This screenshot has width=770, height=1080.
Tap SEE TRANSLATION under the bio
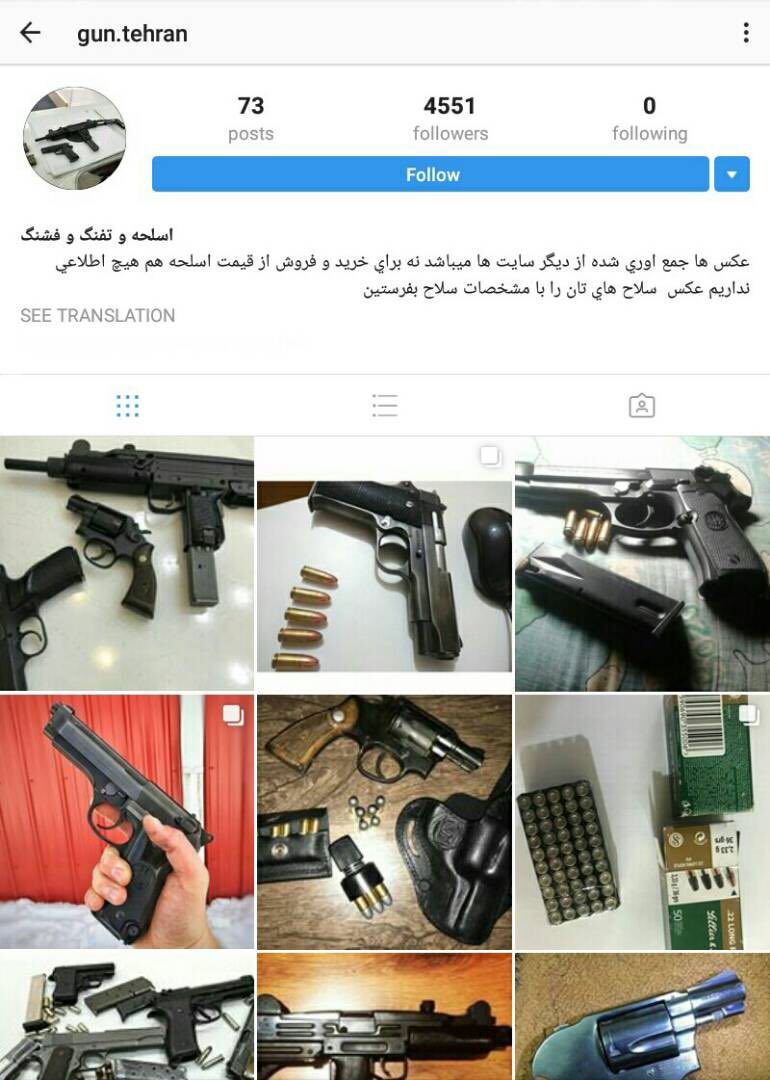point(98,315)
